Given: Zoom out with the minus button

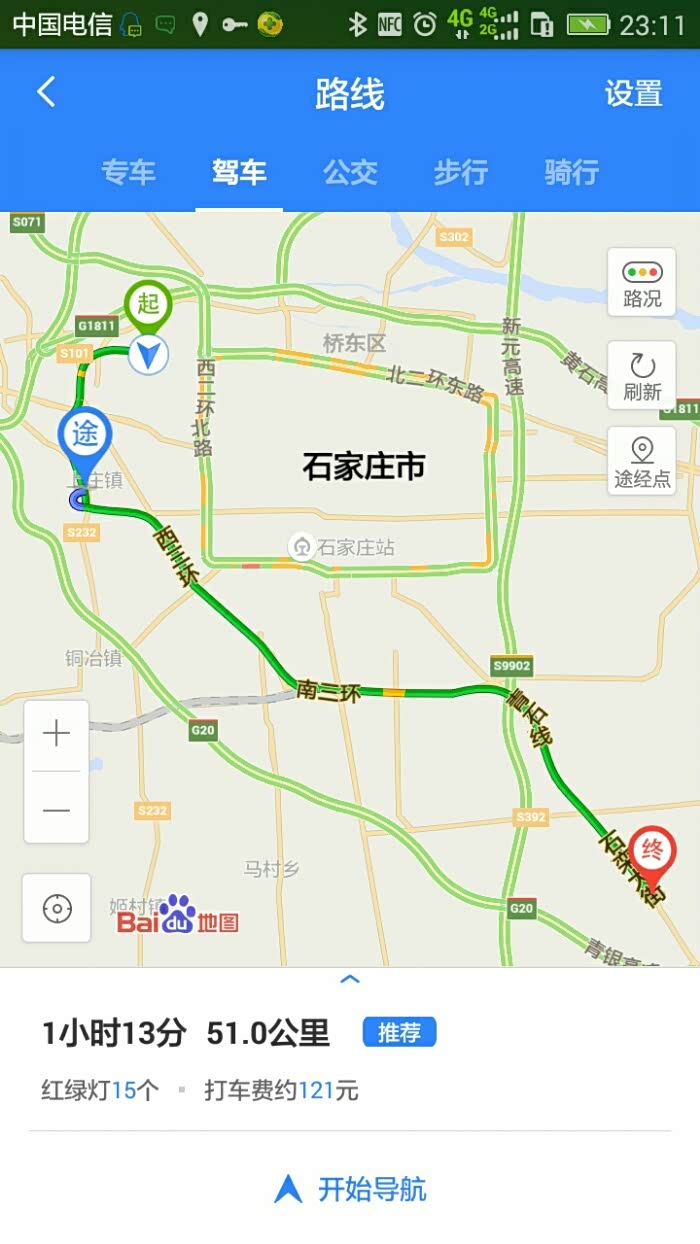Looking at the screenshot, I should coord(57,808).
